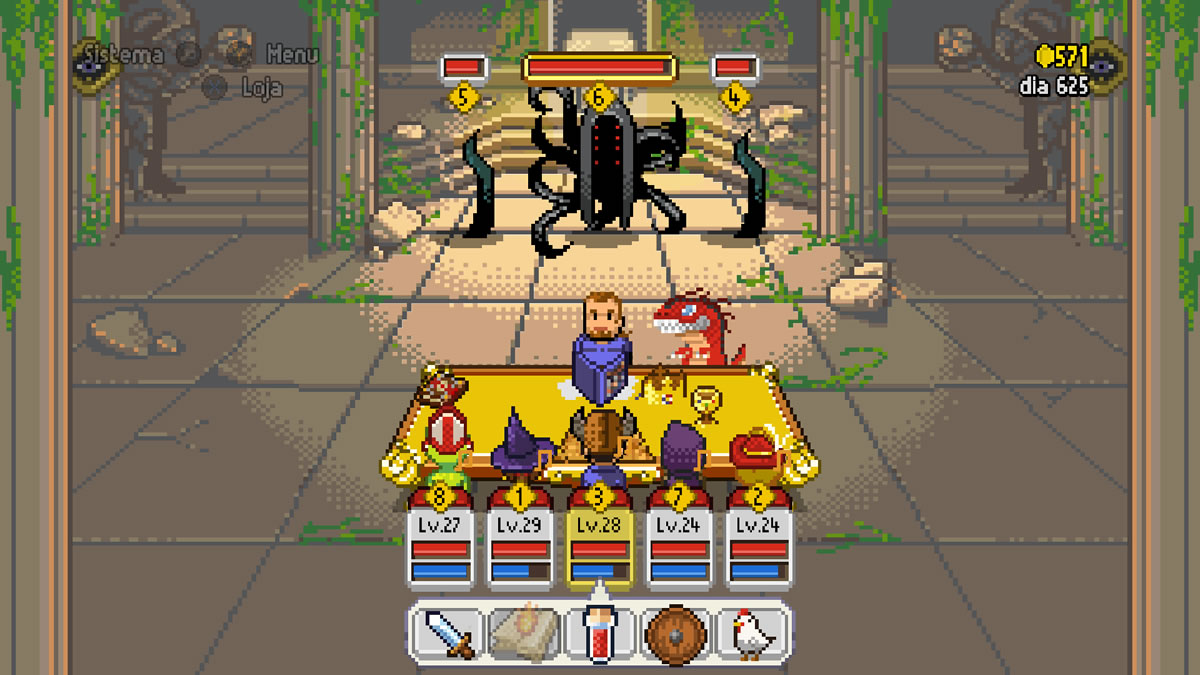The height and width of the screenshot is (675, 1200).
Task: Choose the shield defend action
Action: (677, 633)
